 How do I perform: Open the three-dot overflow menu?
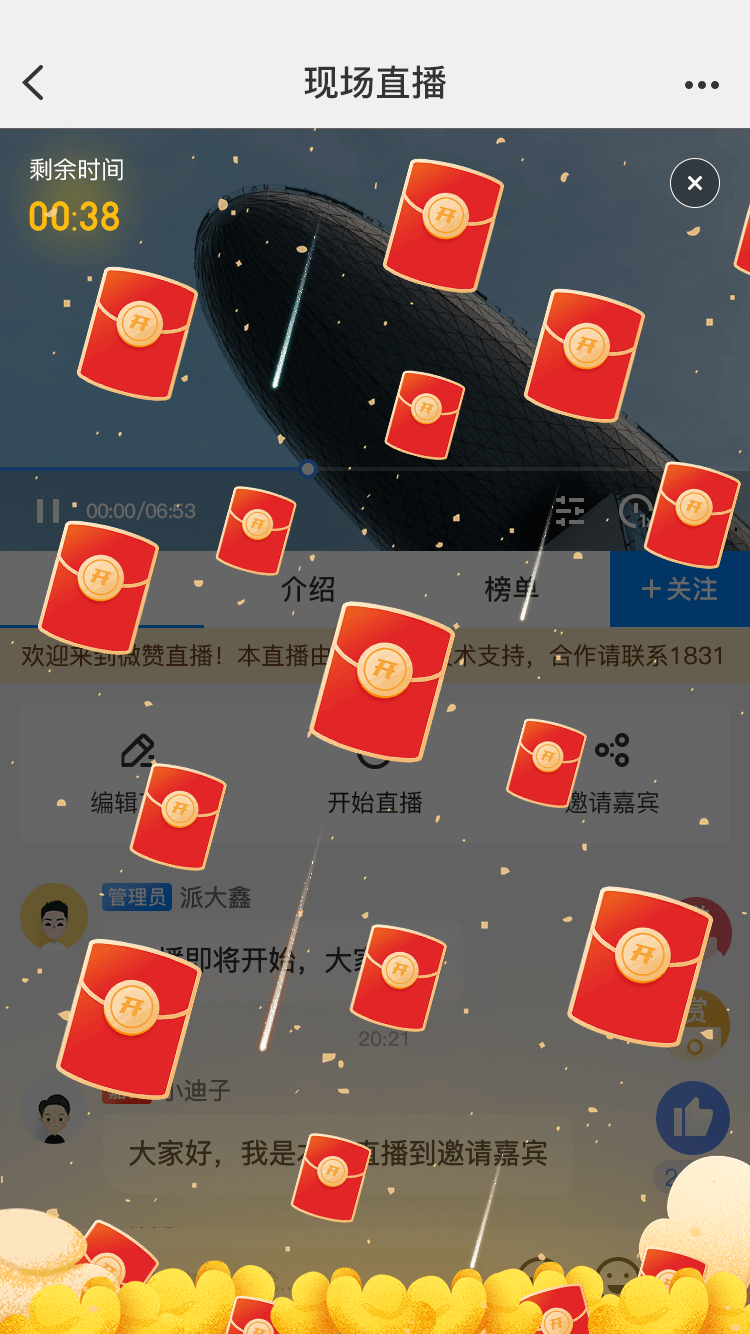701,85
